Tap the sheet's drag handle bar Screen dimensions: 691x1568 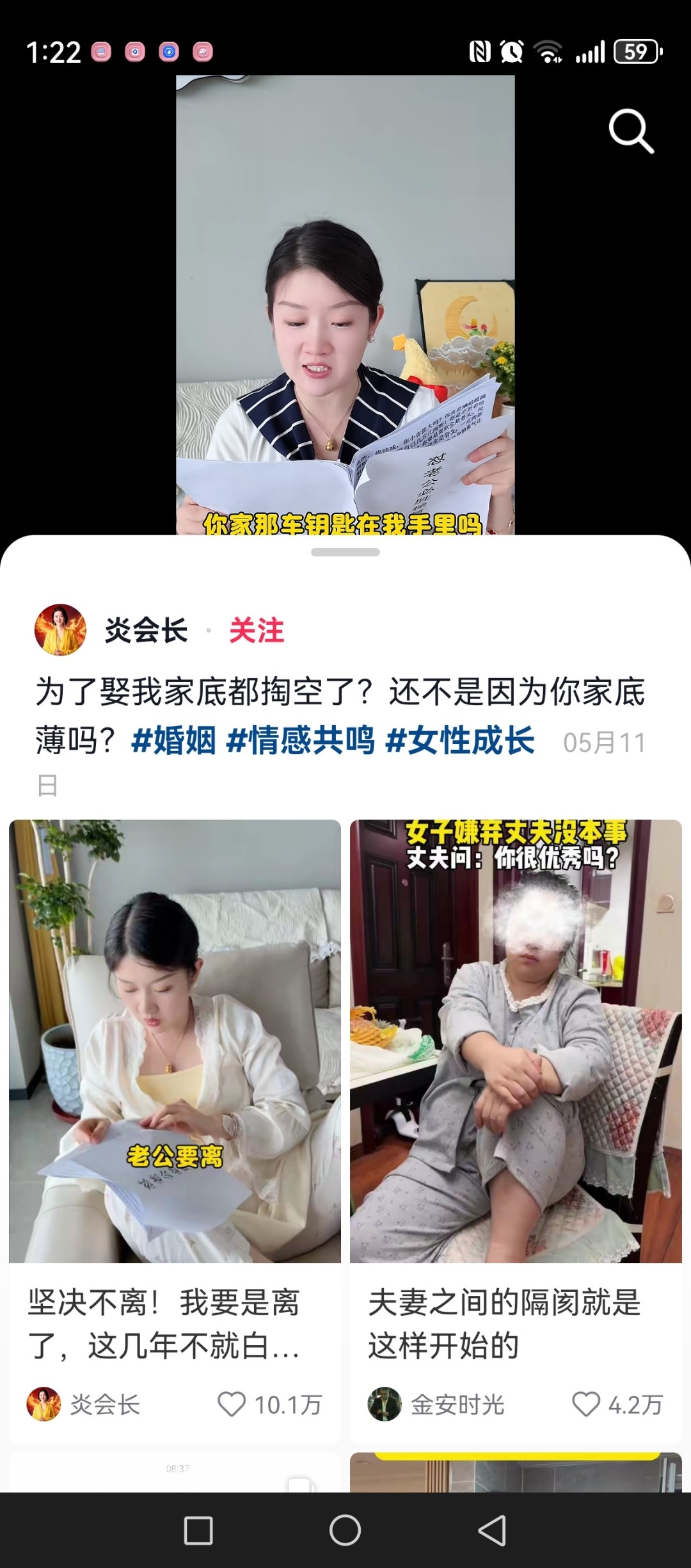[345, 552]
